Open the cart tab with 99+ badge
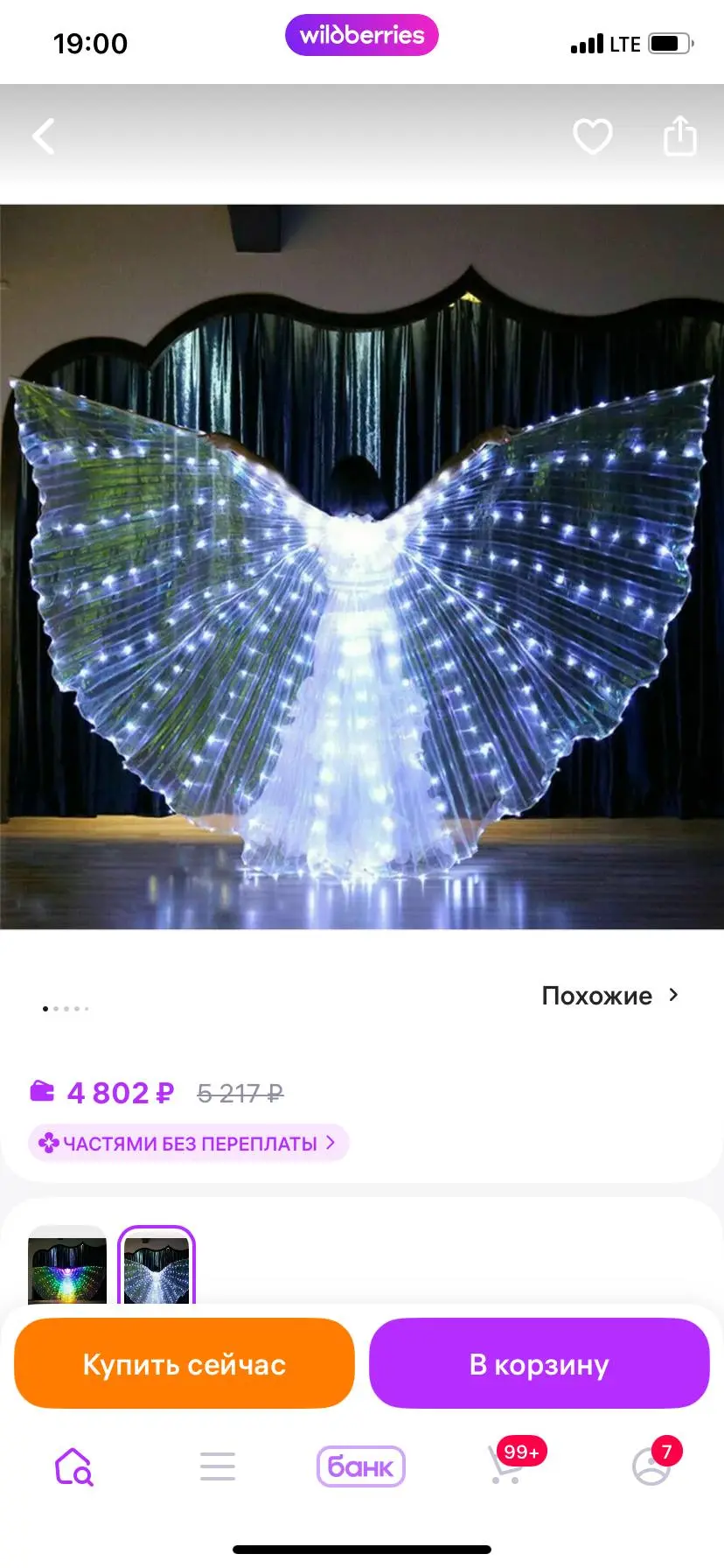 (x=507, y=1466)
